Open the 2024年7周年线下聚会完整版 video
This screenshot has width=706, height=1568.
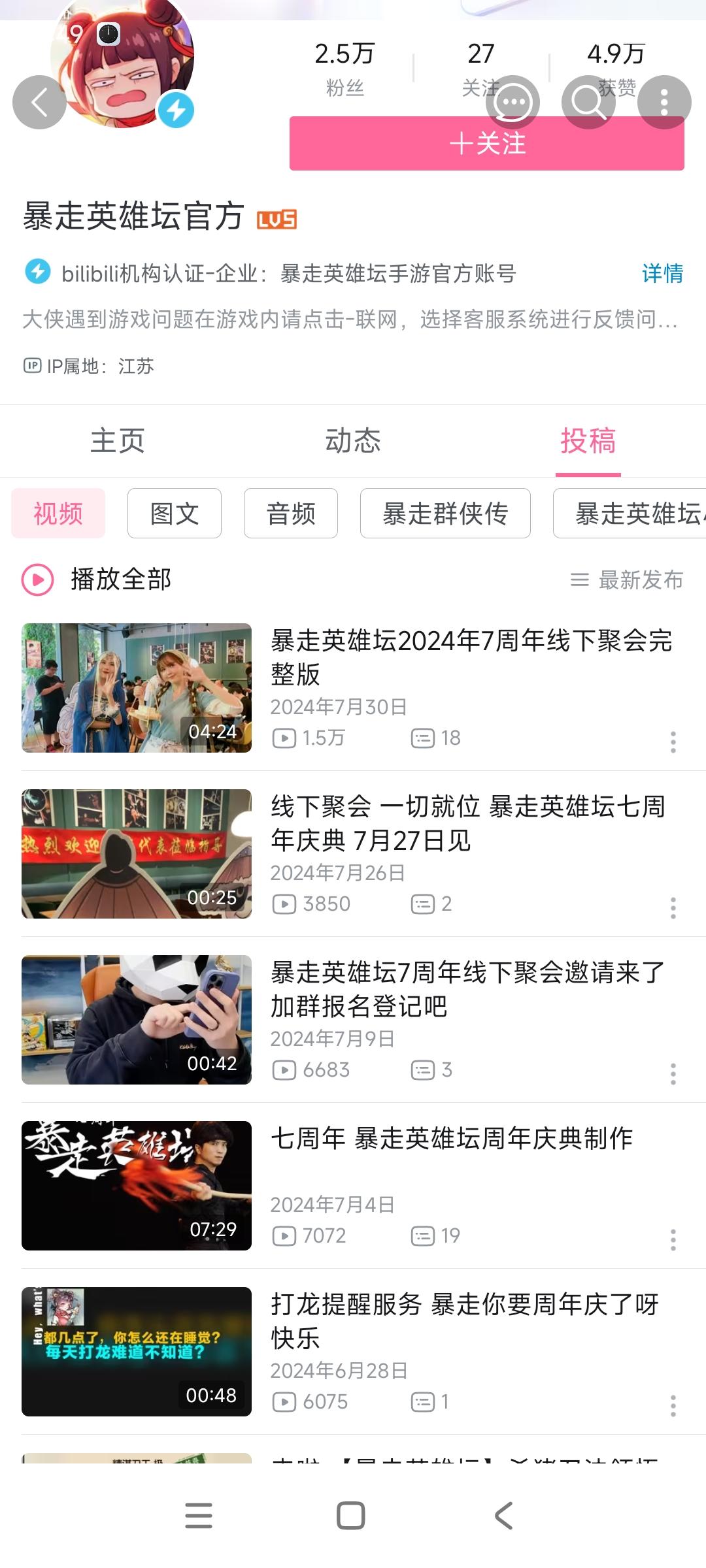(471, 657)
